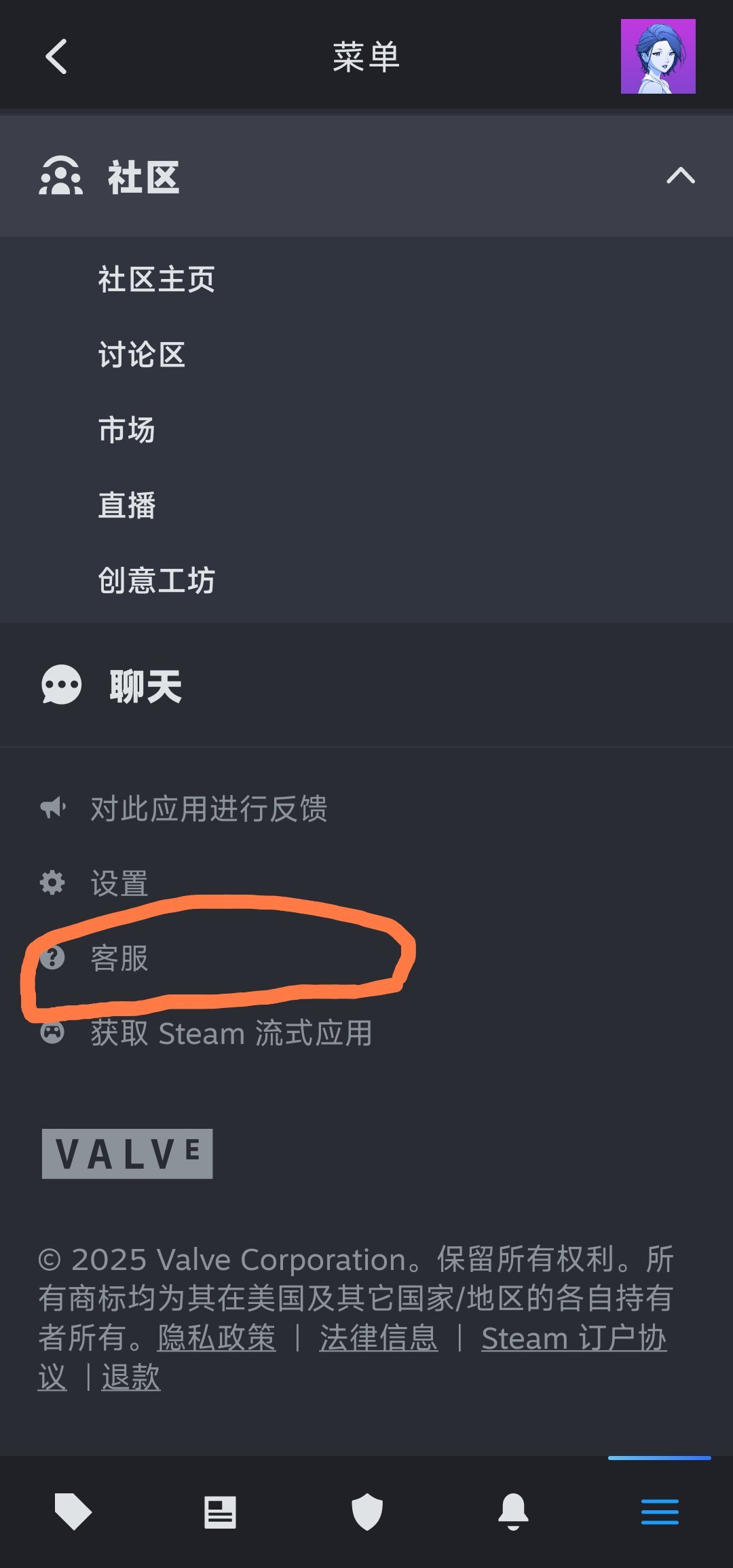
Task: Open 客服 support
Action: tap(119, 958)
